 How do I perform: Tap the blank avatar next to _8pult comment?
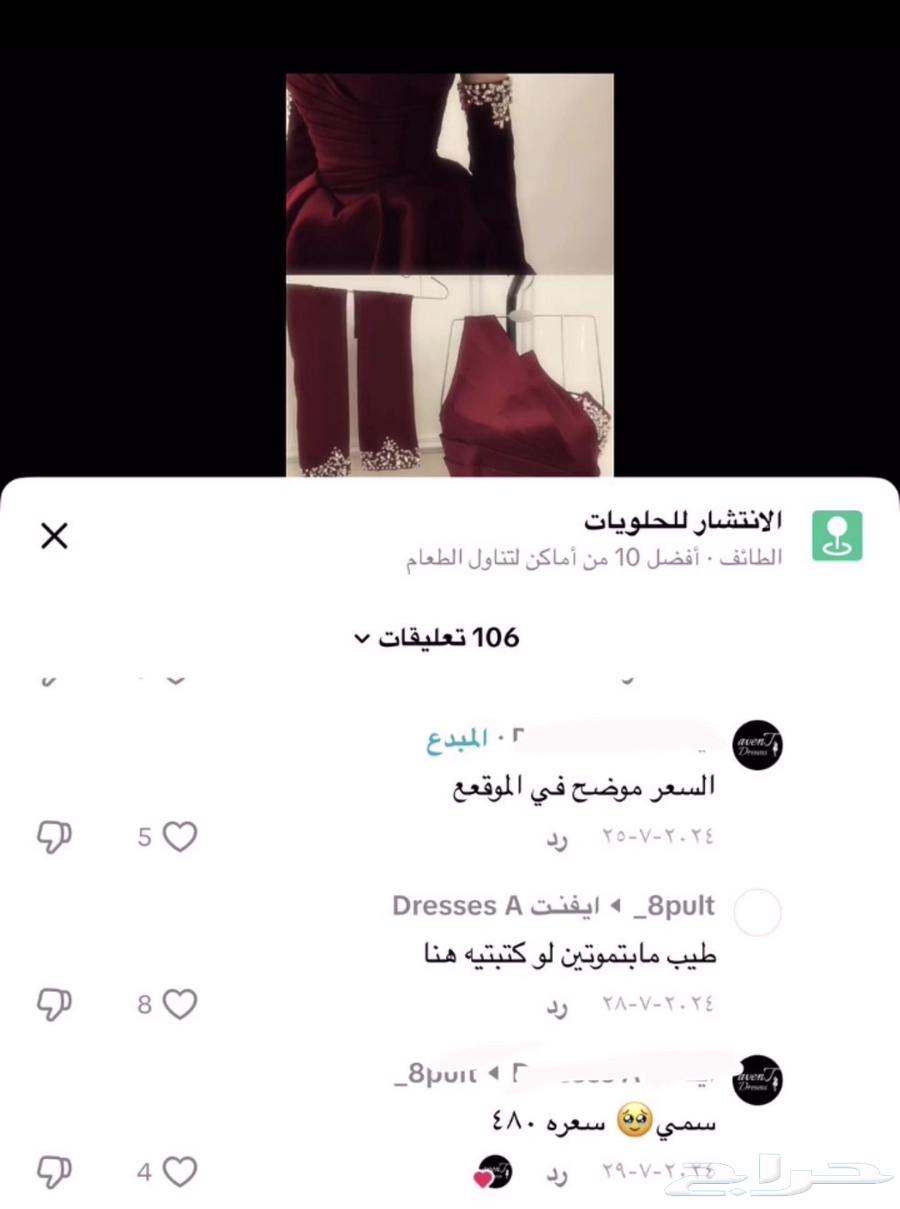[757, 912]
